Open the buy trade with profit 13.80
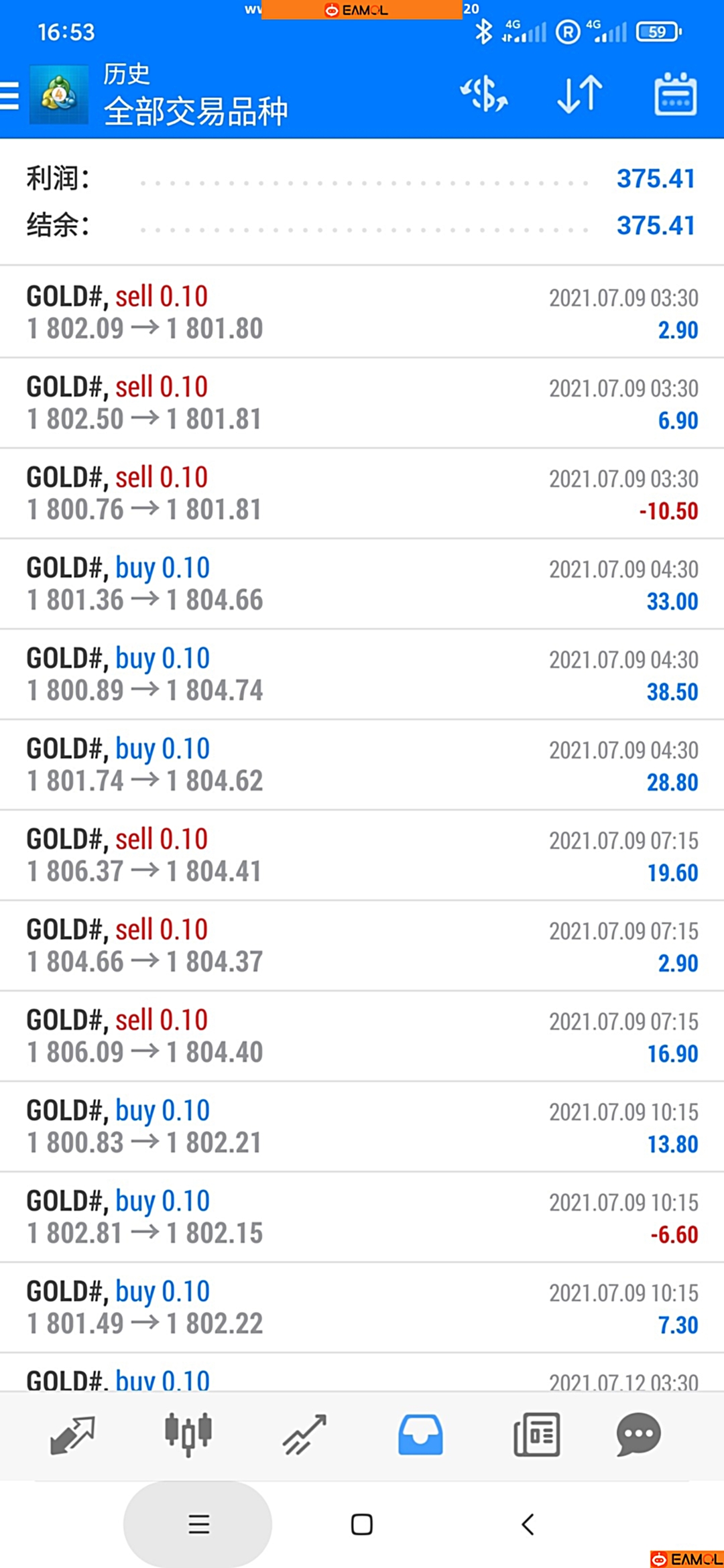This screenshot has width=724, height=1568. [362, 1126]
